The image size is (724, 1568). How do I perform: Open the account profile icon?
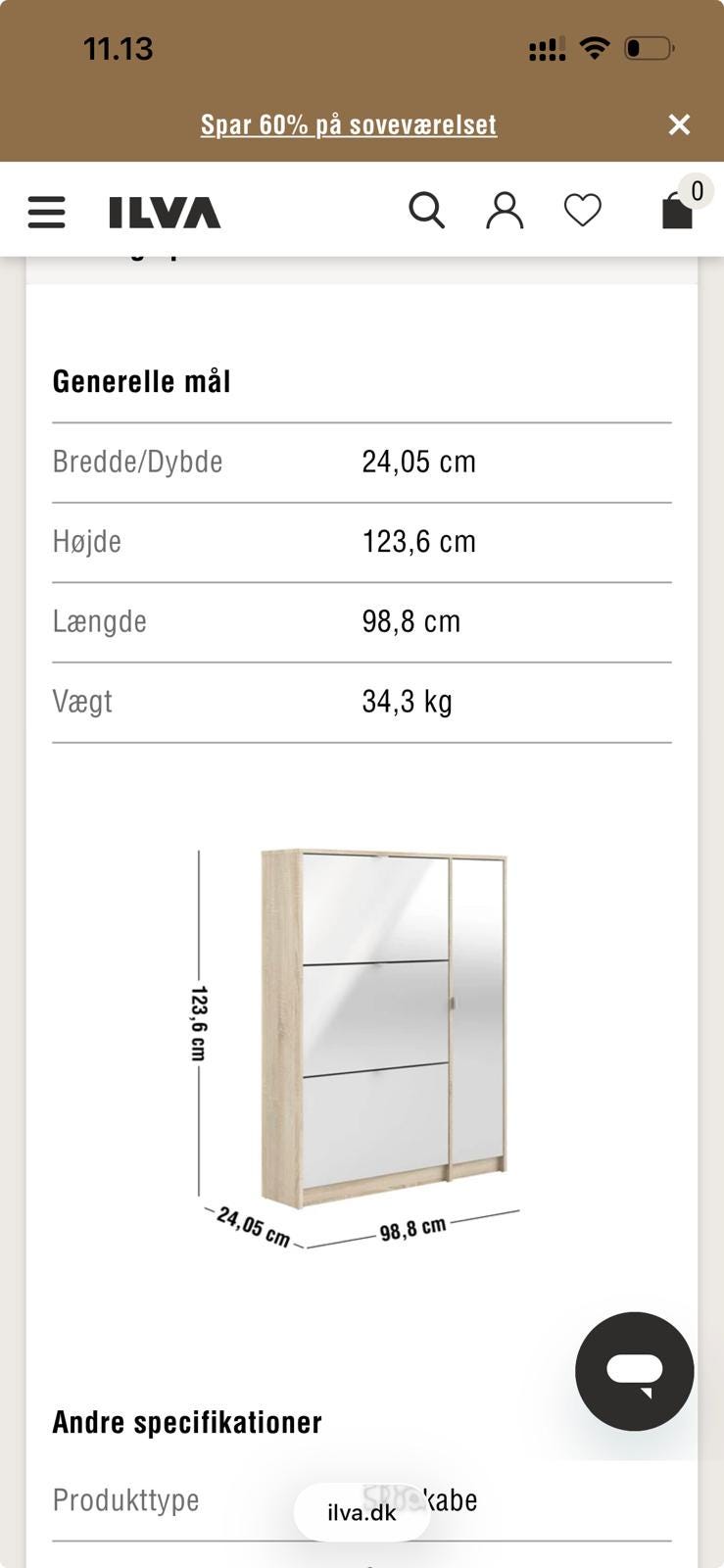[505, 209]
